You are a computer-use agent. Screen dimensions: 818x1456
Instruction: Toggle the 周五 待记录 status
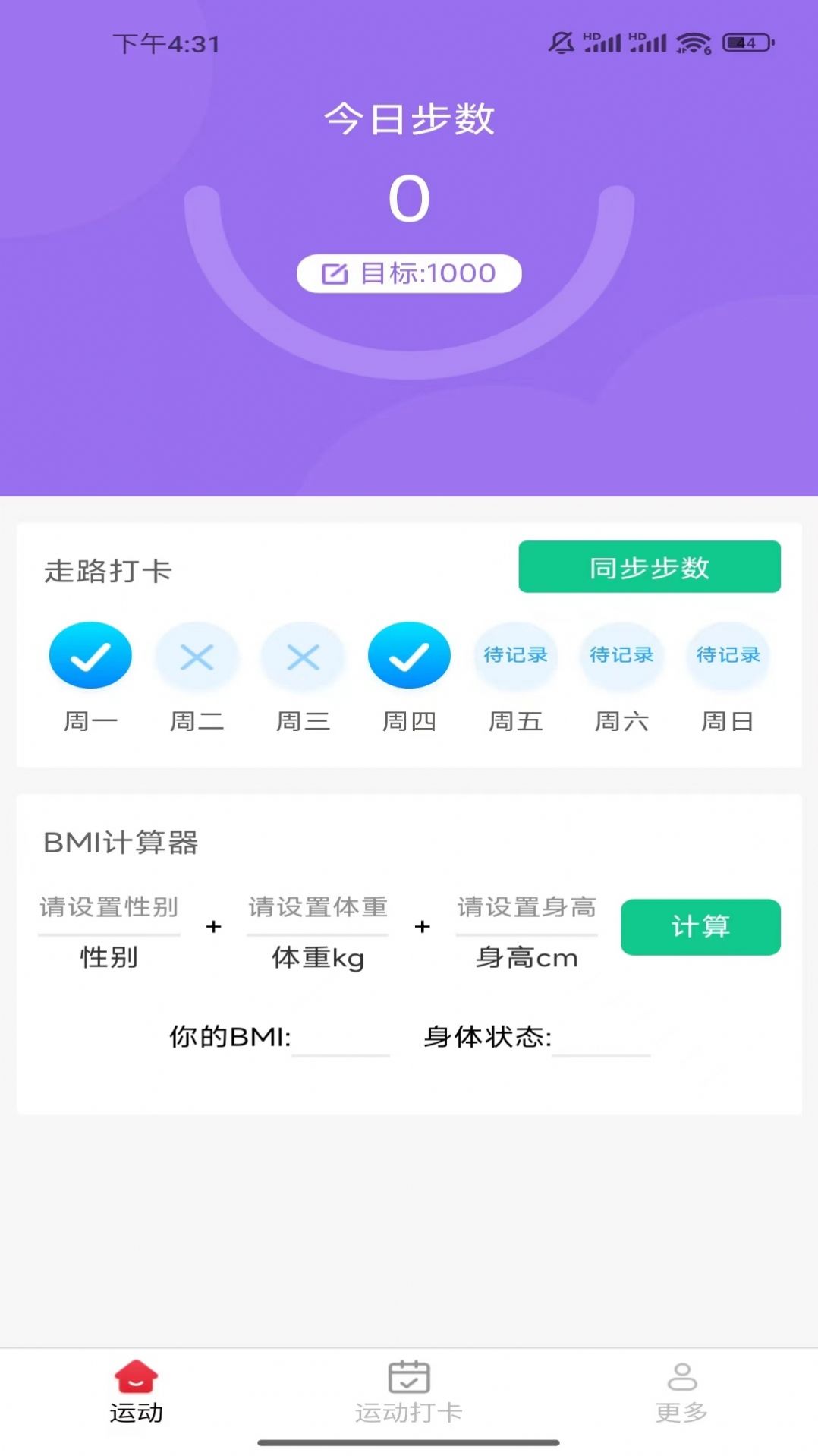pyautogui.click(x=515, y=655)
